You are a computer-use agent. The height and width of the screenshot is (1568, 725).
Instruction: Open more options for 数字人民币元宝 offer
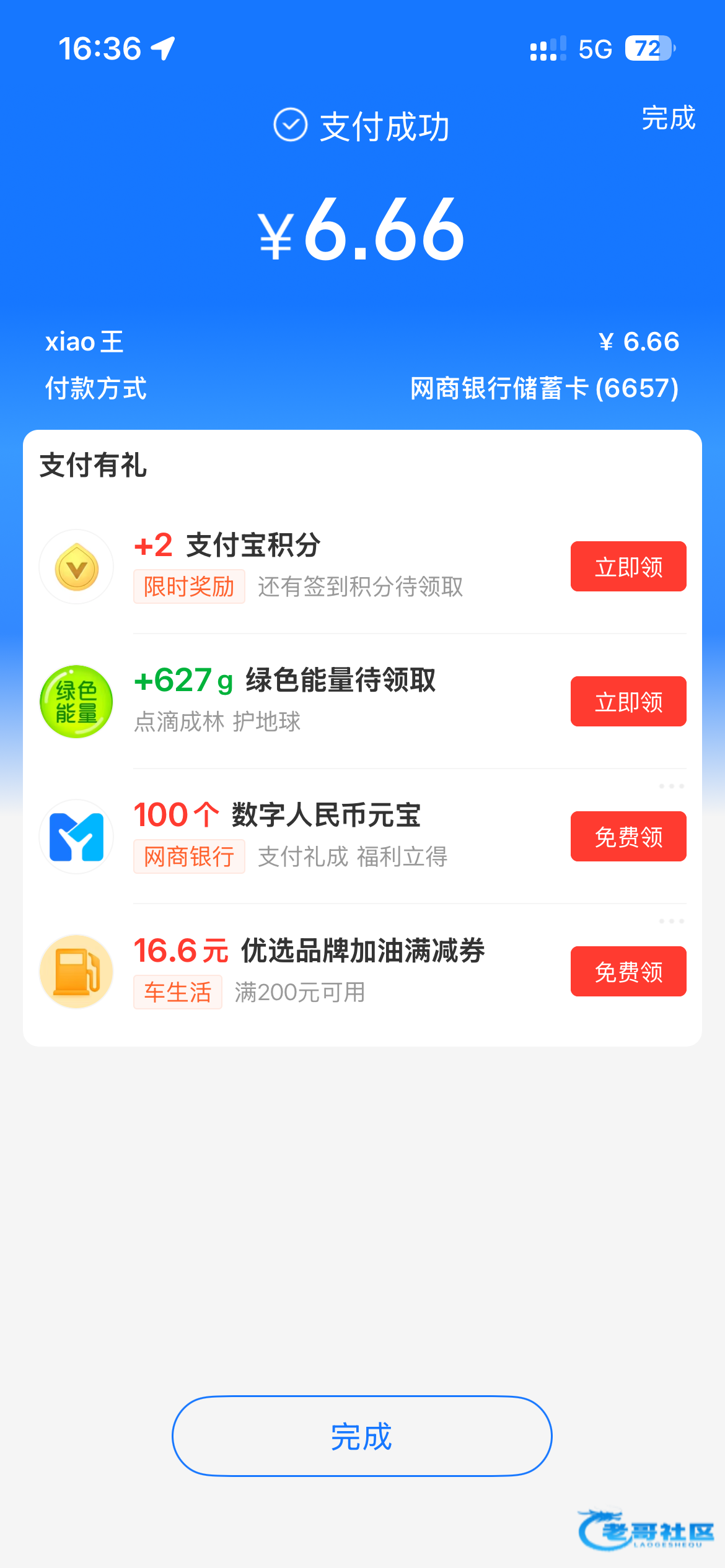(671, 786)
